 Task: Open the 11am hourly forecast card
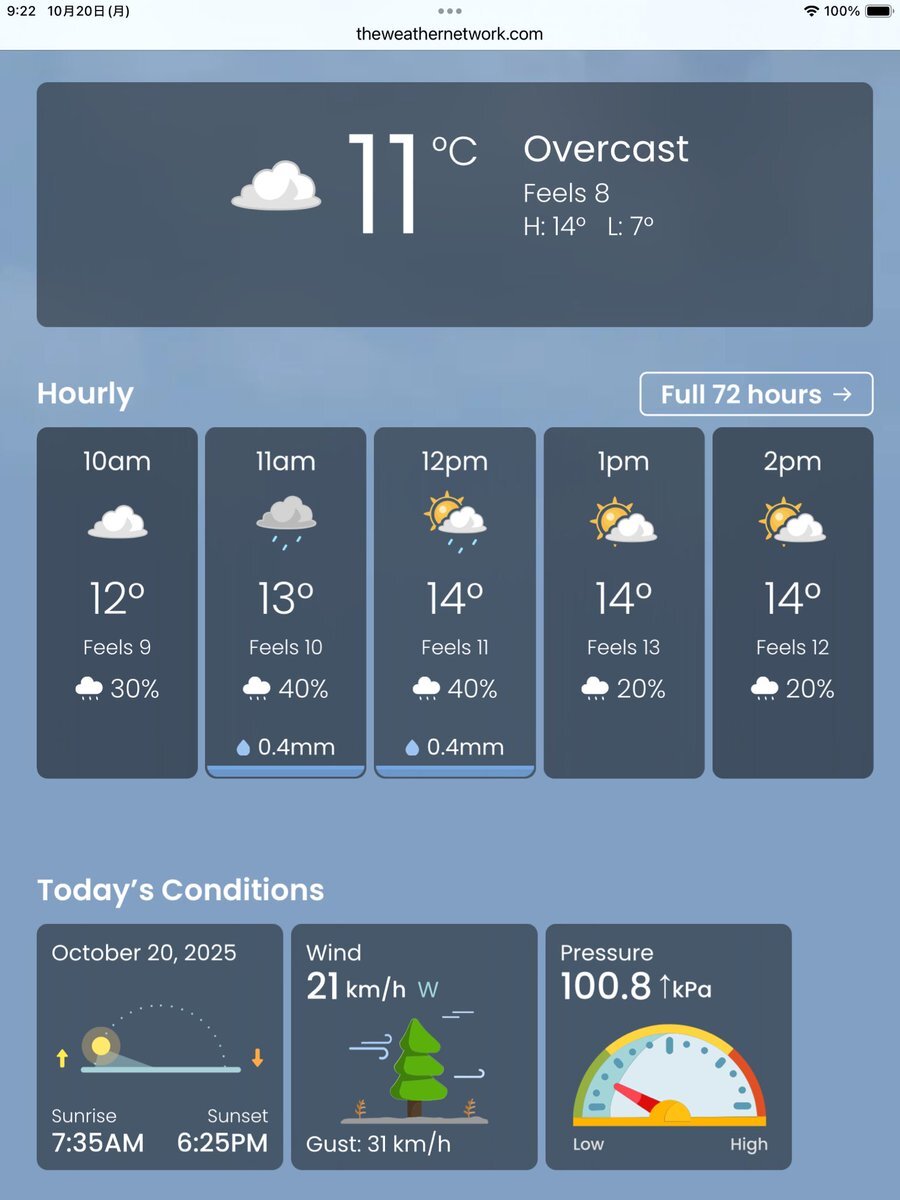[286, 602]
